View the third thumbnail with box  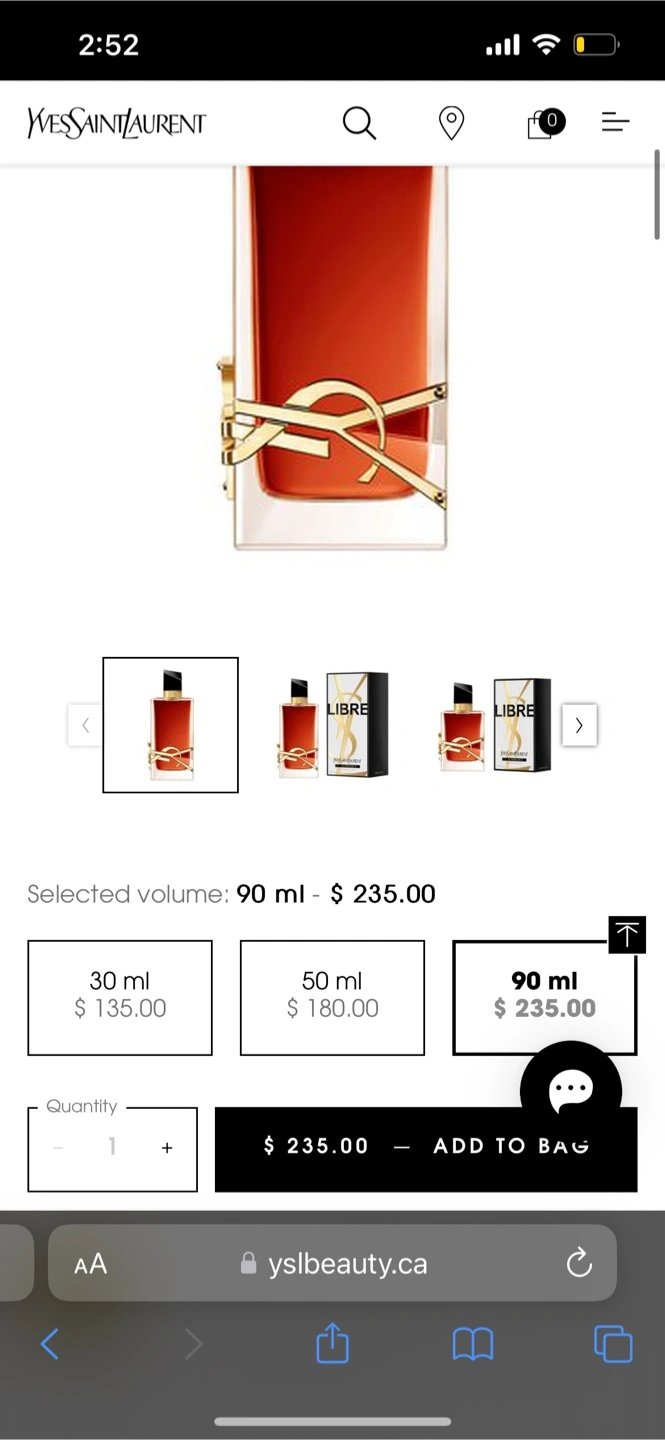click(495, 725)
